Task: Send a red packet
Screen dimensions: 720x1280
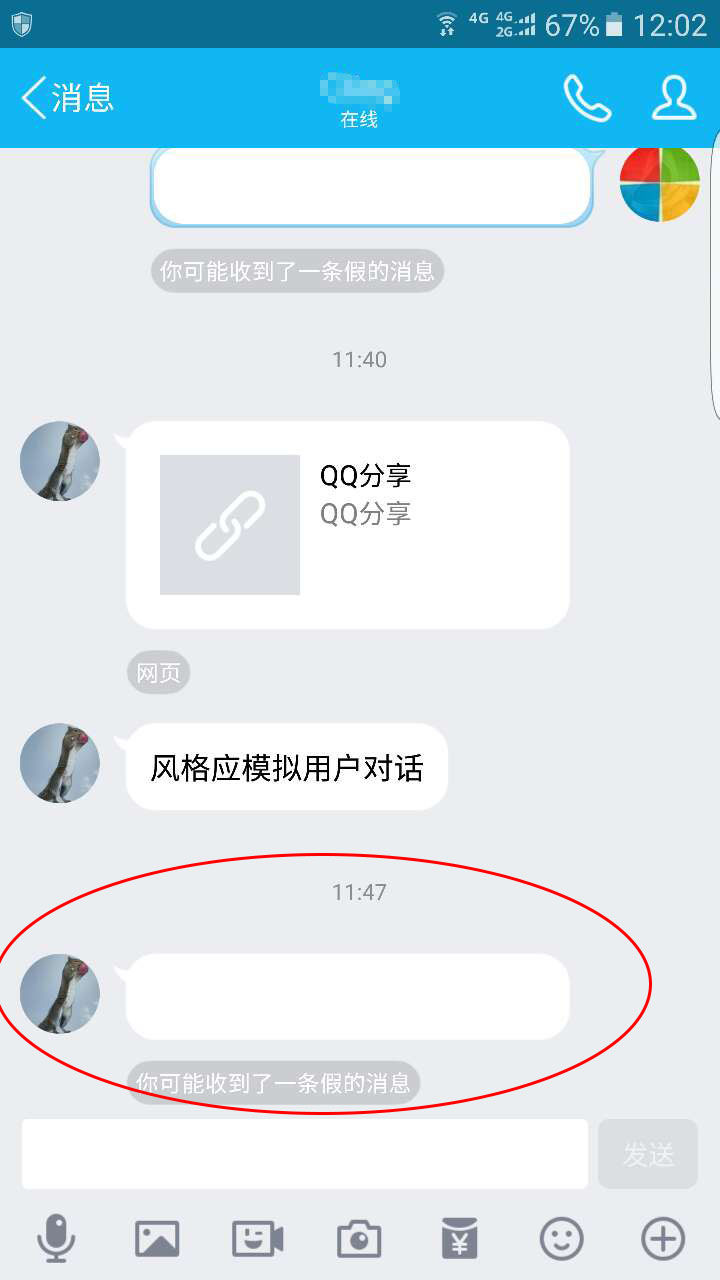Action: (x=460, y=1239)
